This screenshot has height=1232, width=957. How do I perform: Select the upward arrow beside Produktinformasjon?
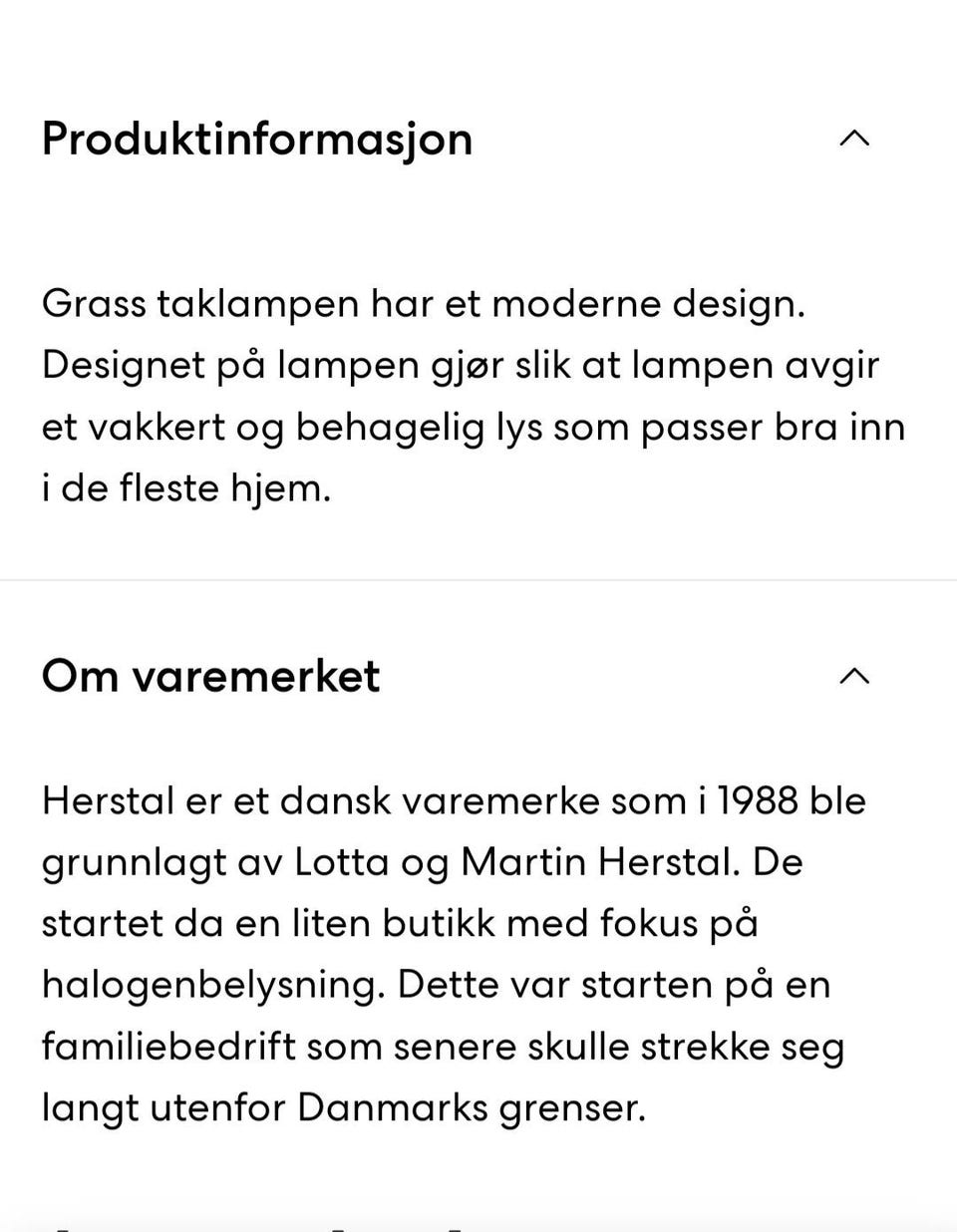click(854, 139)
